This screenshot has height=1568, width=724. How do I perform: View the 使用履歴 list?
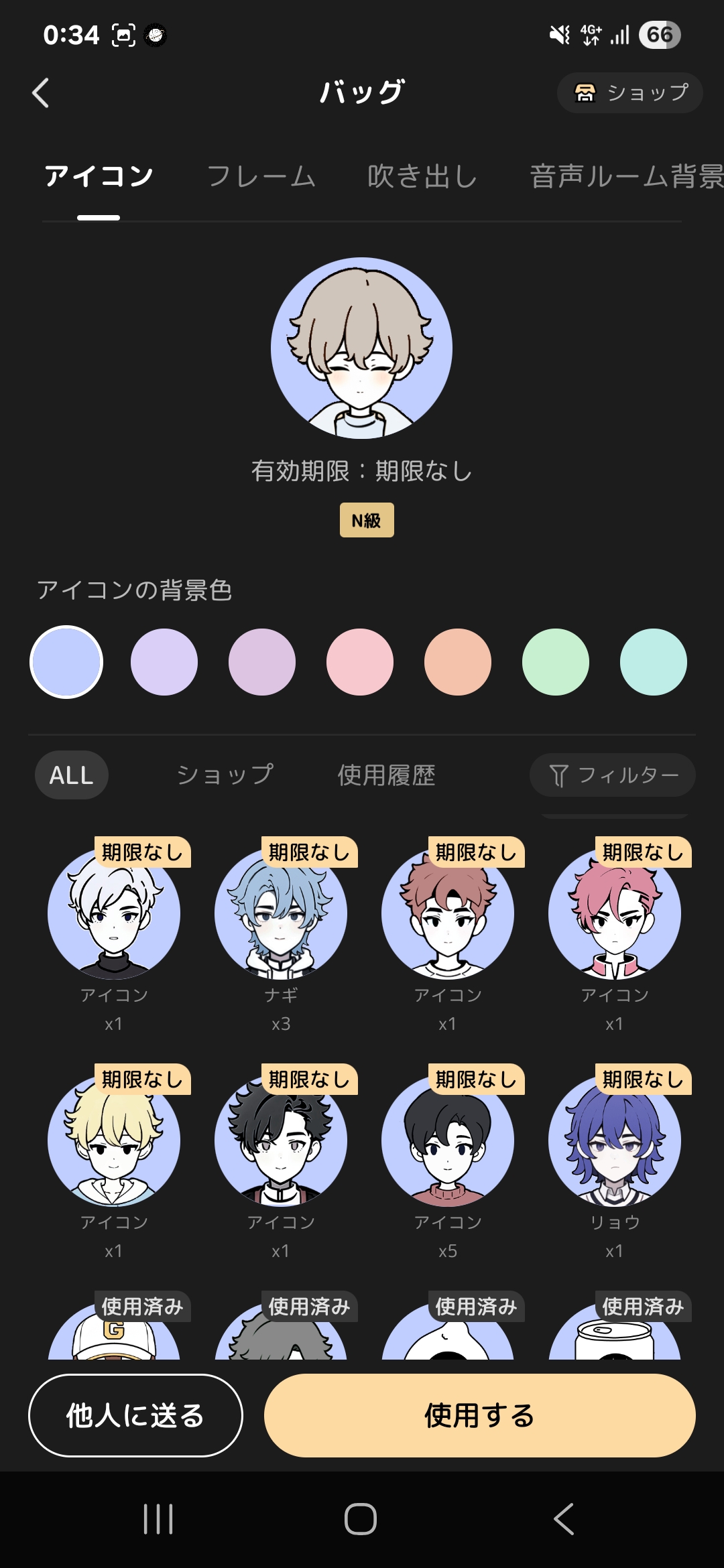(386, 775)
